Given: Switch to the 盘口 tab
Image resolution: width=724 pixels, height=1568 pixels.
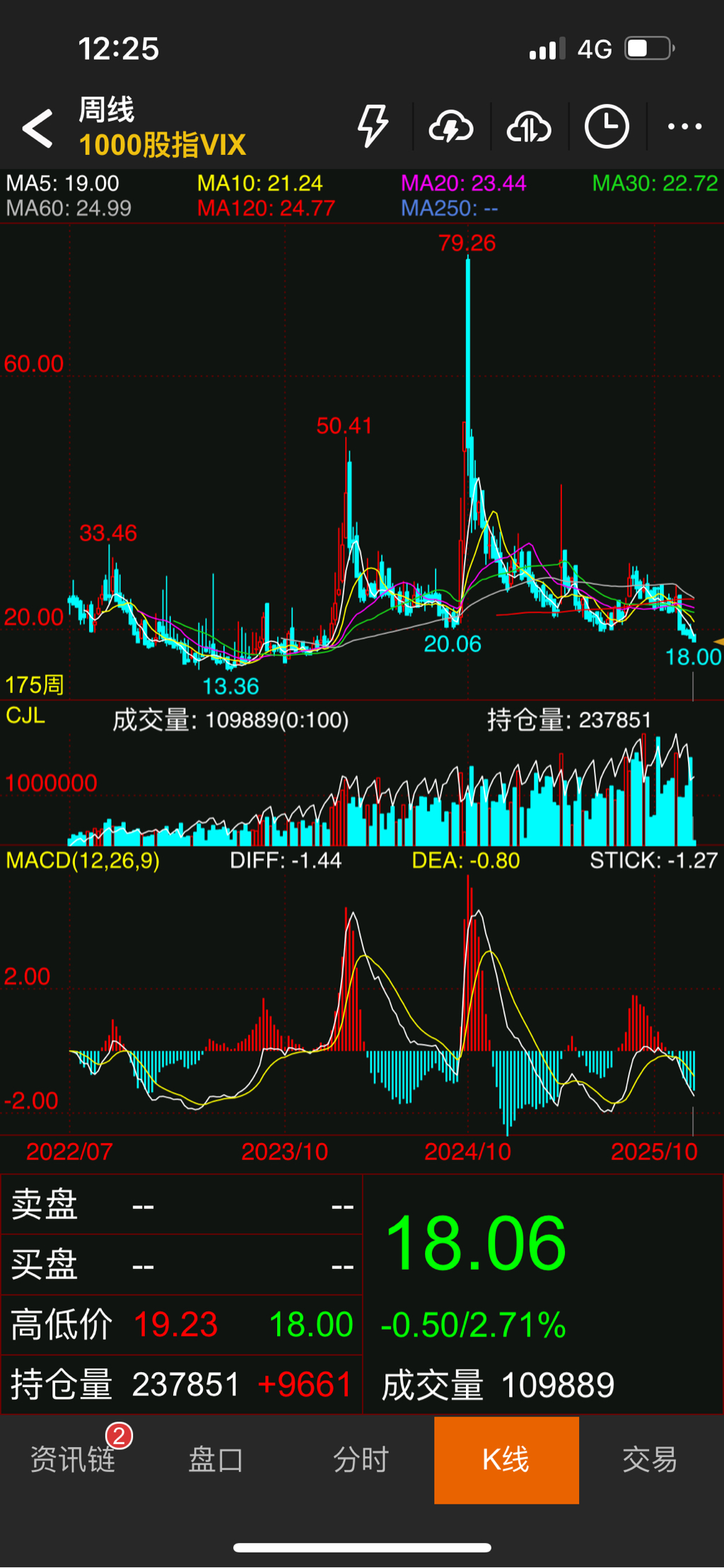Looking at the screenshot, I should coord(216,1459).
